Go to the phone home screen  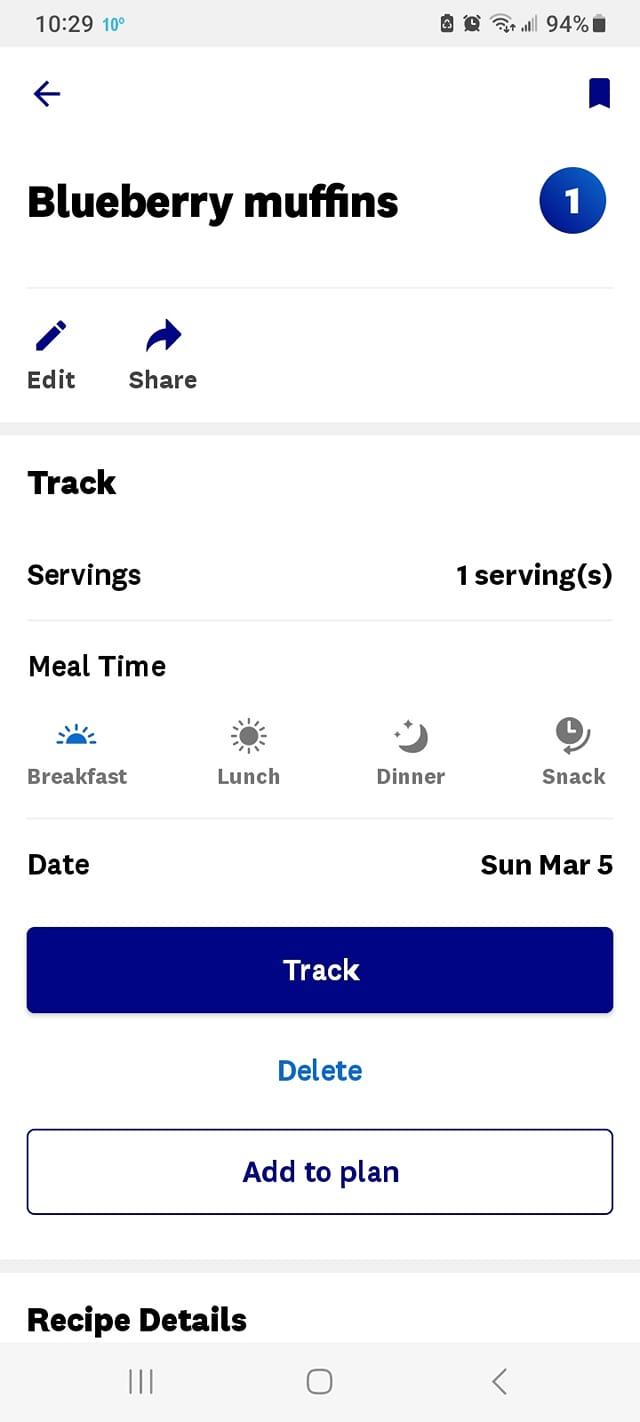pos(319,1382)
